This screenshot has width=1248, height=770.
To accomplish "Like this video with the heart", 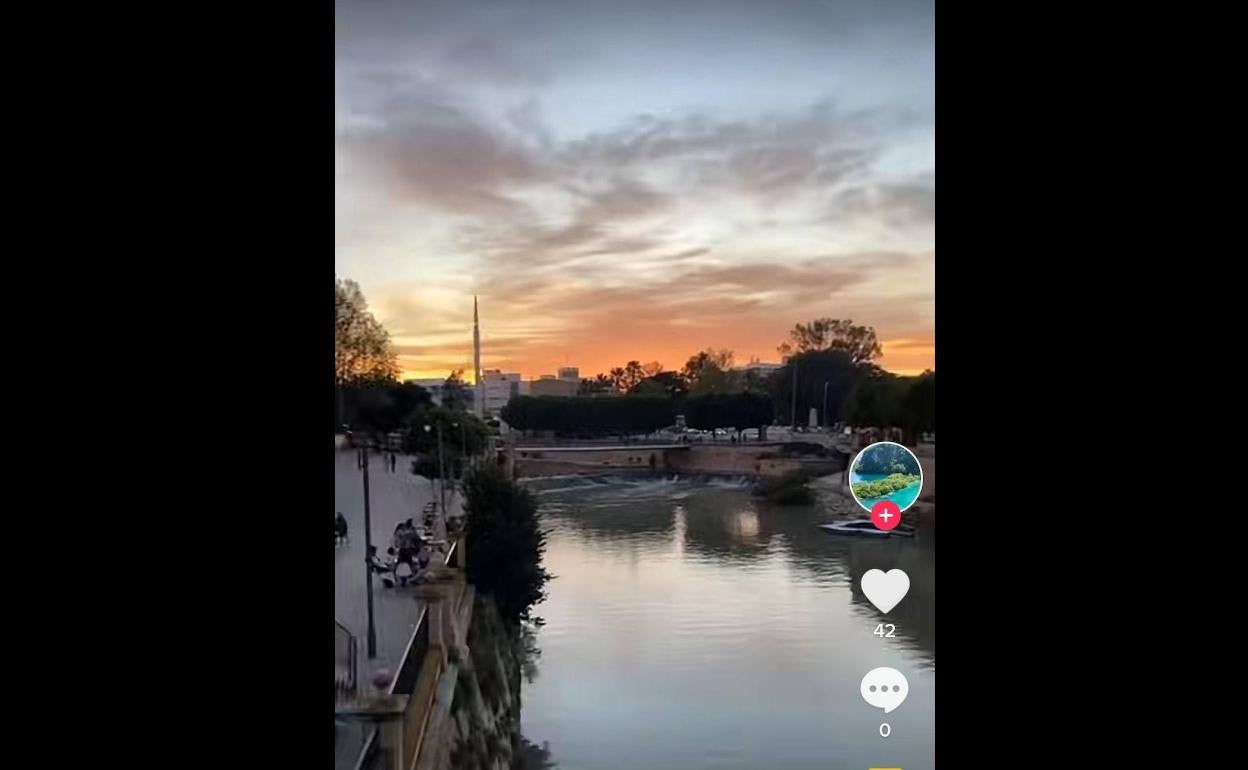I will click(885, 590).
